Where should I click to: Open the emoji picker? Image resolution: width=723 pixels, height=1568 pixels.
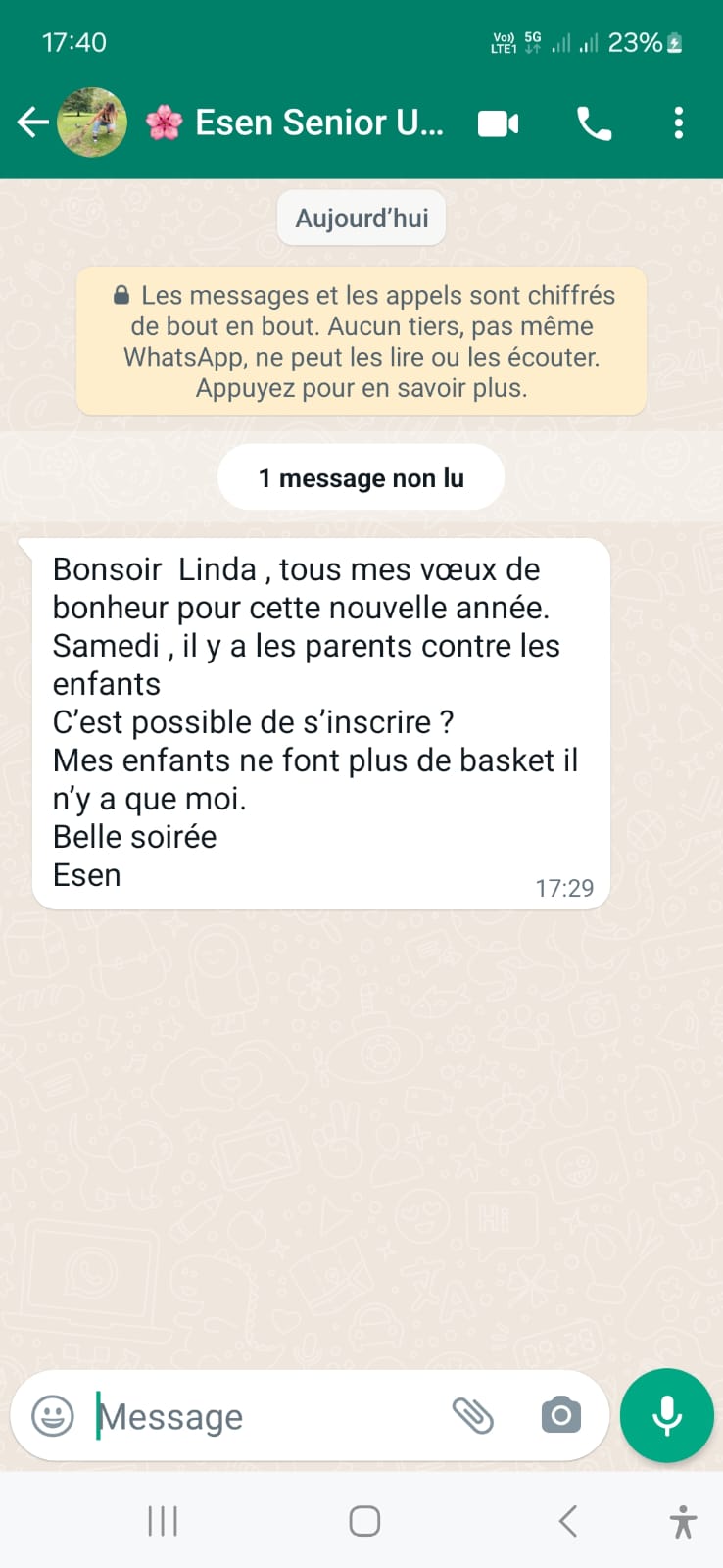[53, 1416]
